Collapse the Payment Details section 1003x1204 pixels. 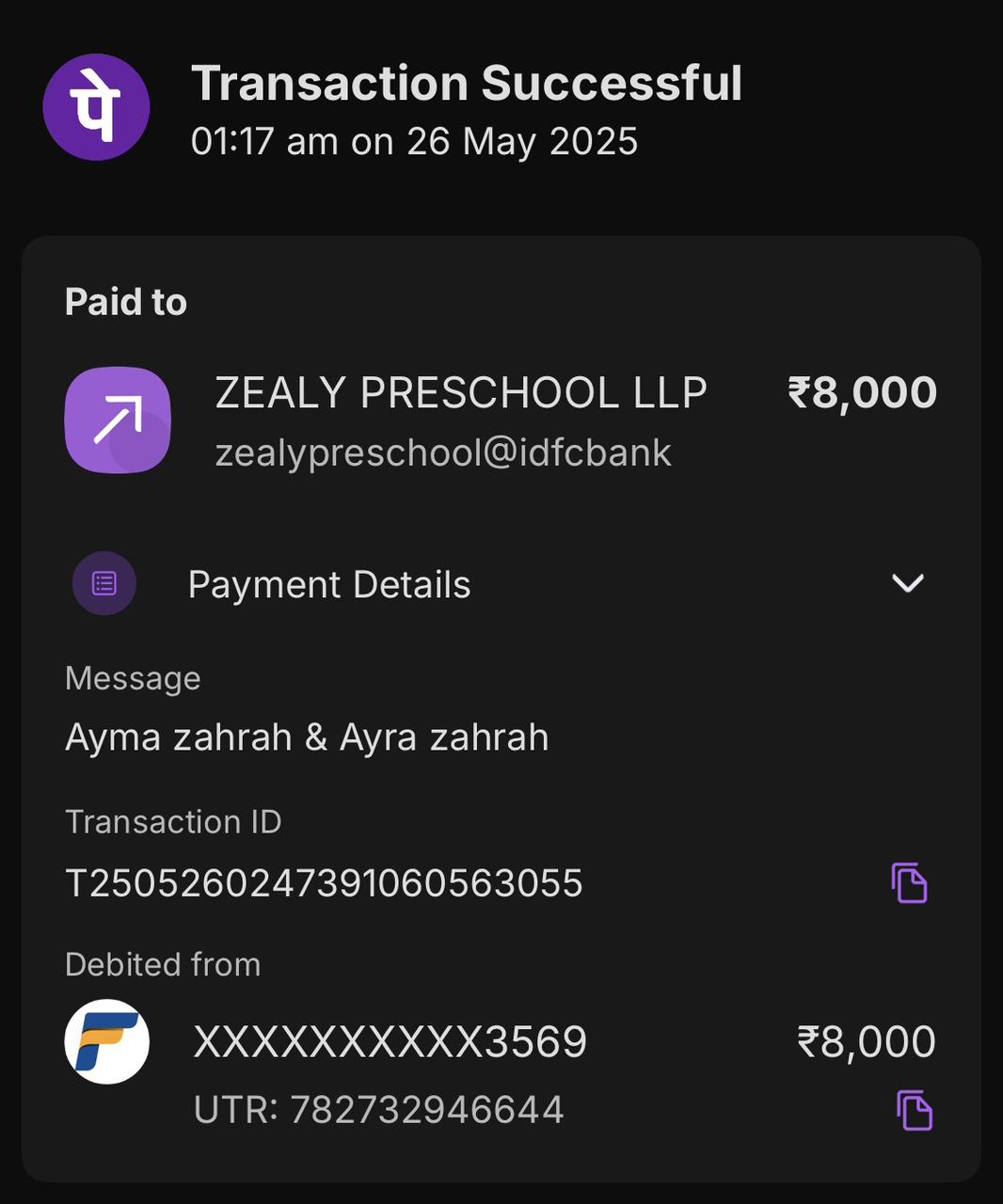point(907,584)
